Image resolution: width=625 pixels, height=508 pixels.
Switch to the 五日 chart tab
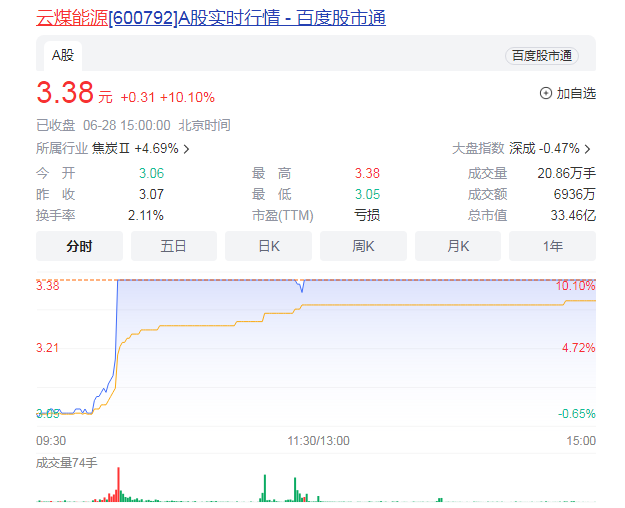click(x=174, y=246)
